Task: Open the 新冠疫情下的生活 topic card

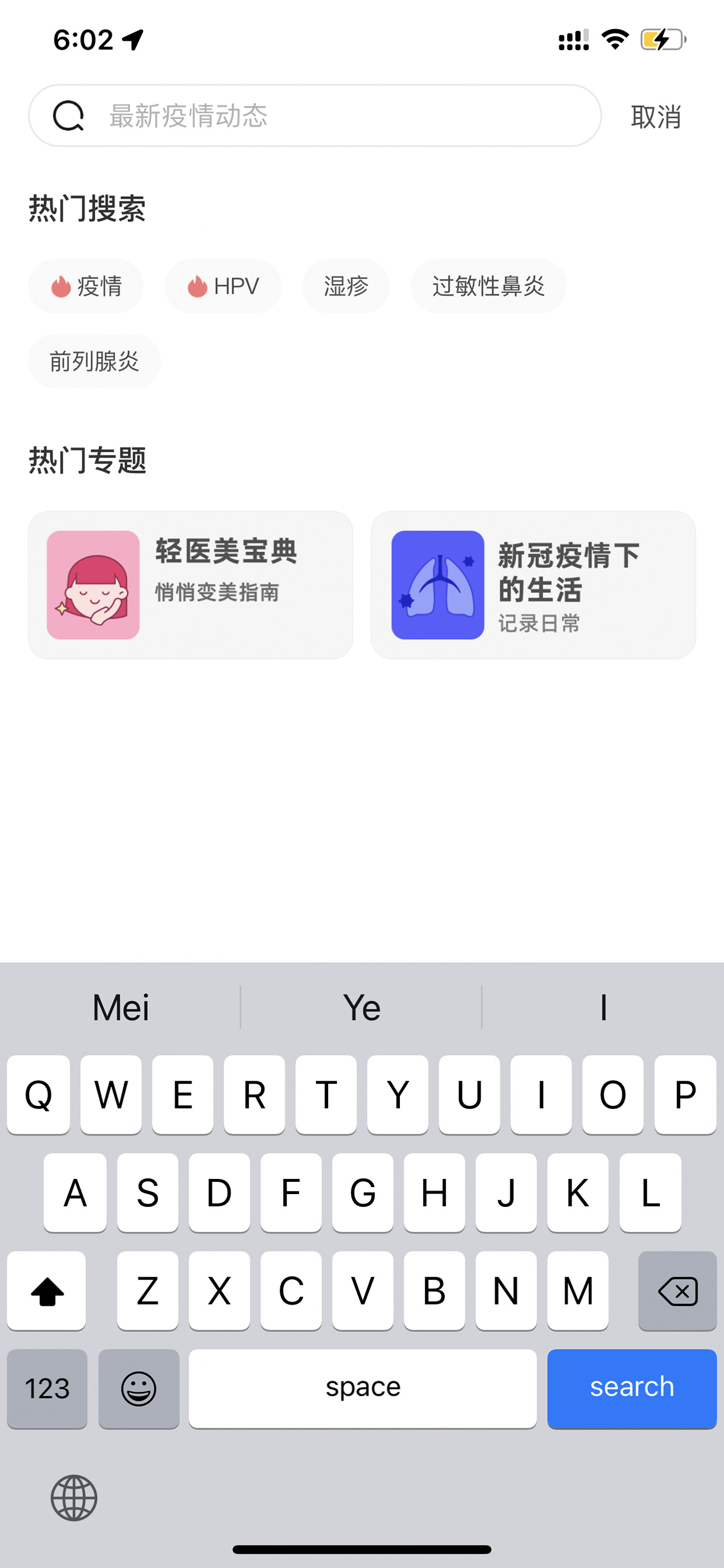Action: (533, 585)
